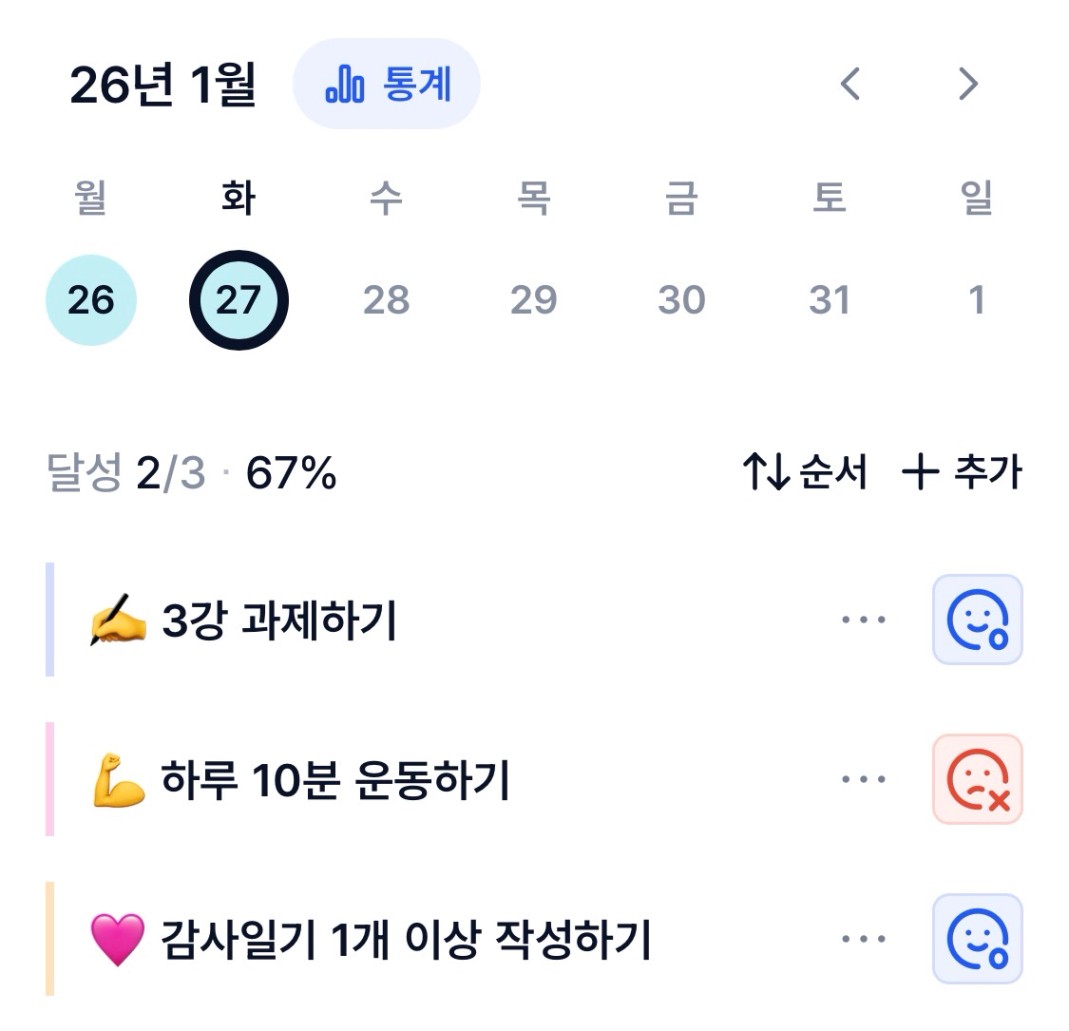Open the 통계 statistics view

click(386, 85)
